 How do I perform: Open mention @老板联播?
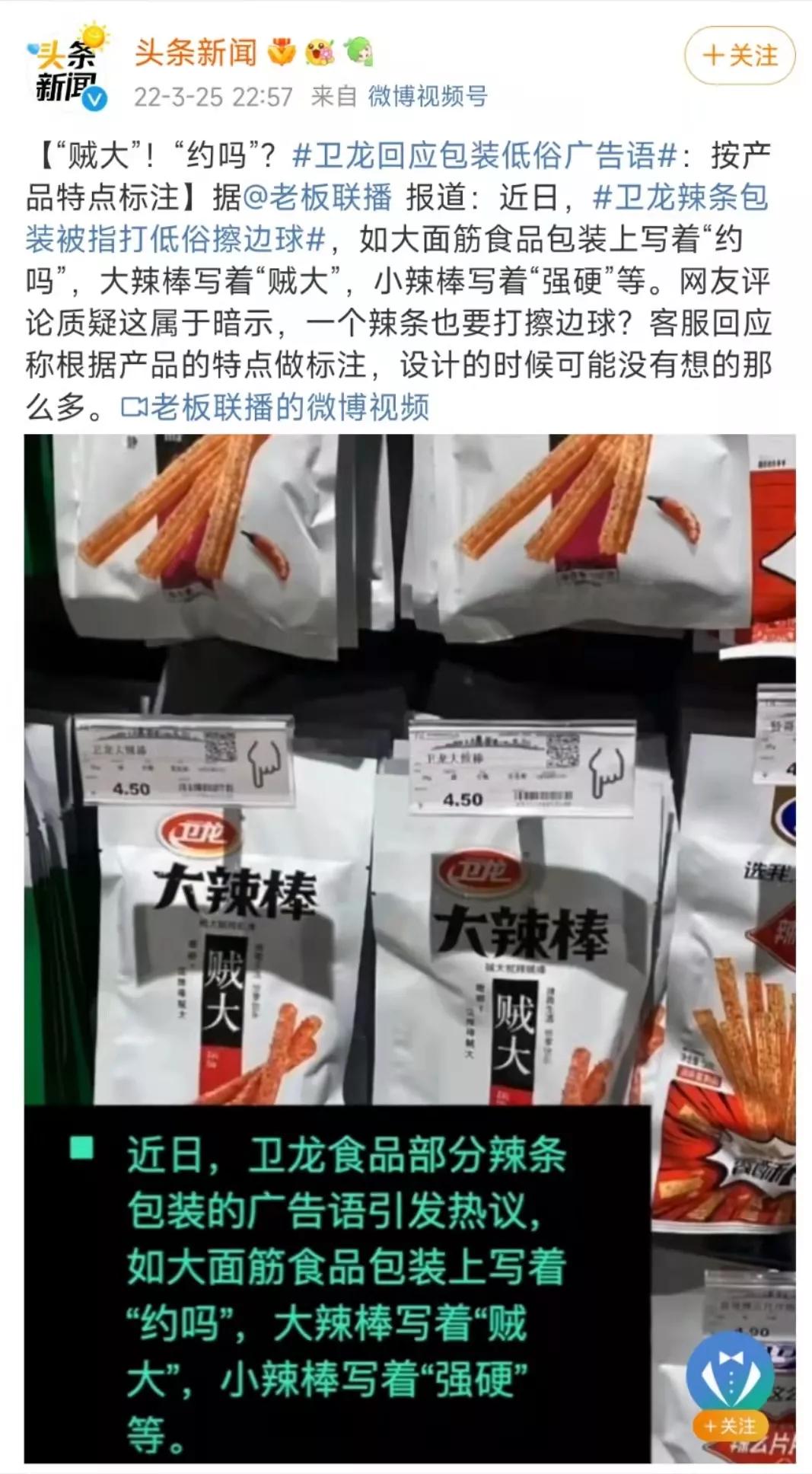[x=317, y=197]
